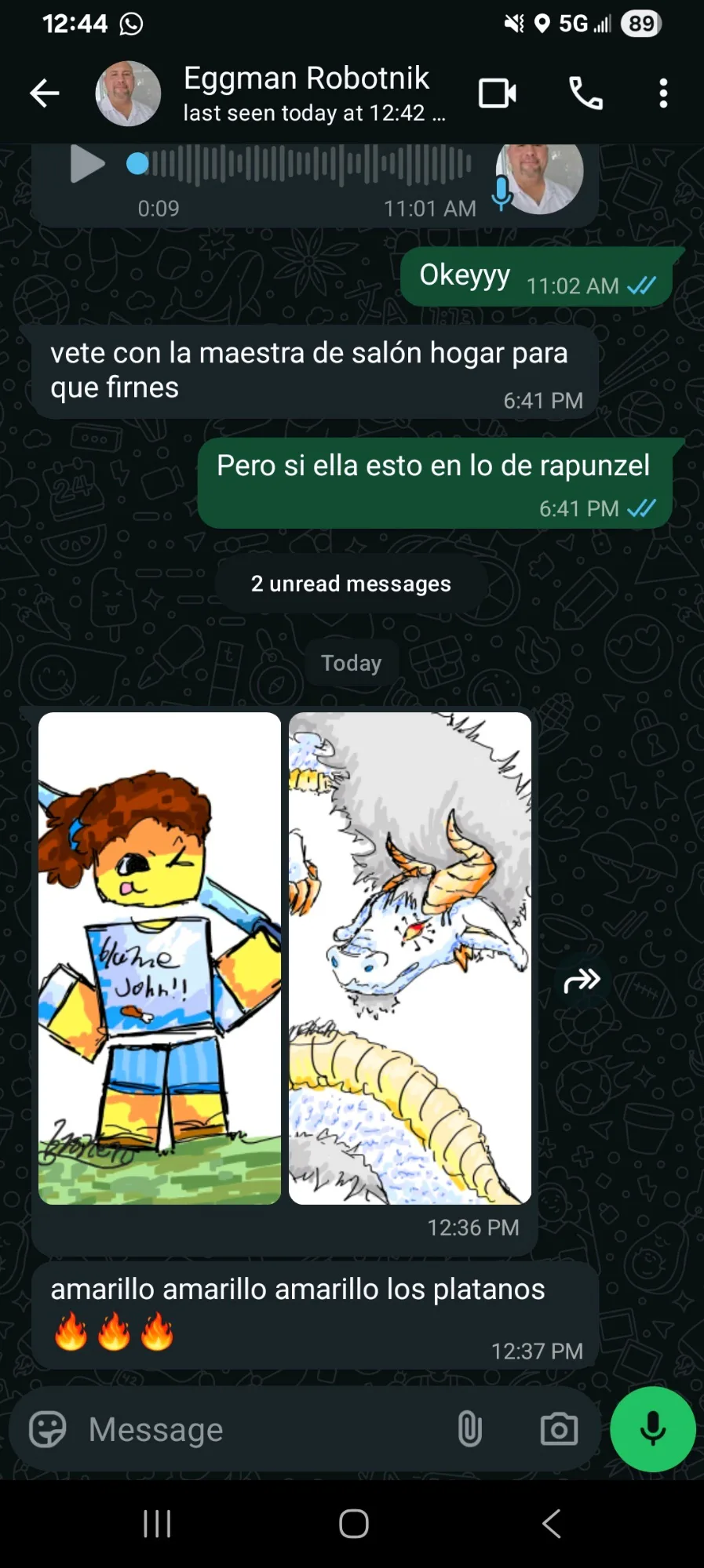Open recent apps from navigation bar
704x1568 pixels.
[x=157, y=1523]
